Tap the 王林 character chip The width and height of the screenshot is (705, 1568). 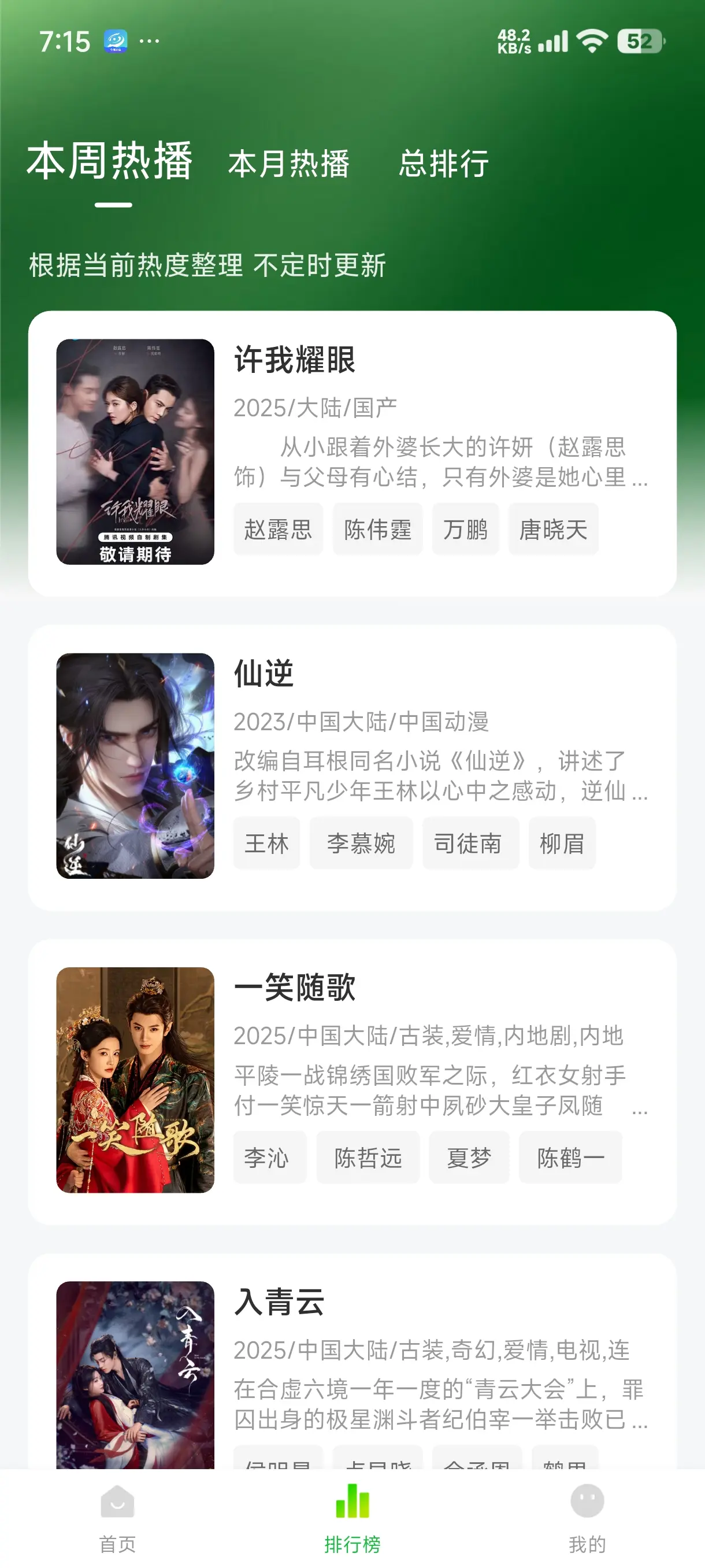(x=266, y=844)
